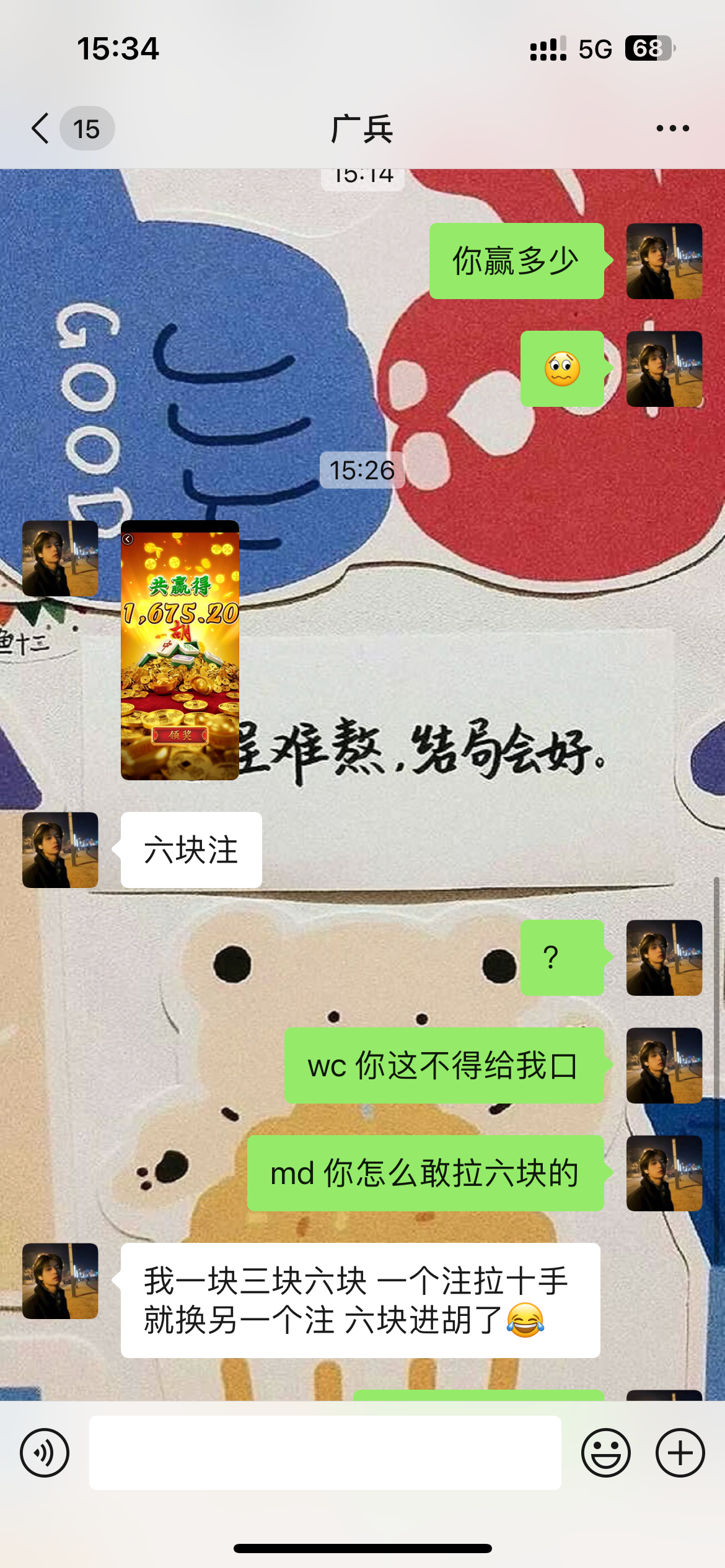The width and height of the screenshot is (725, 1568).
Task: Open the chat options overflow menu
Action: (672, 128)
